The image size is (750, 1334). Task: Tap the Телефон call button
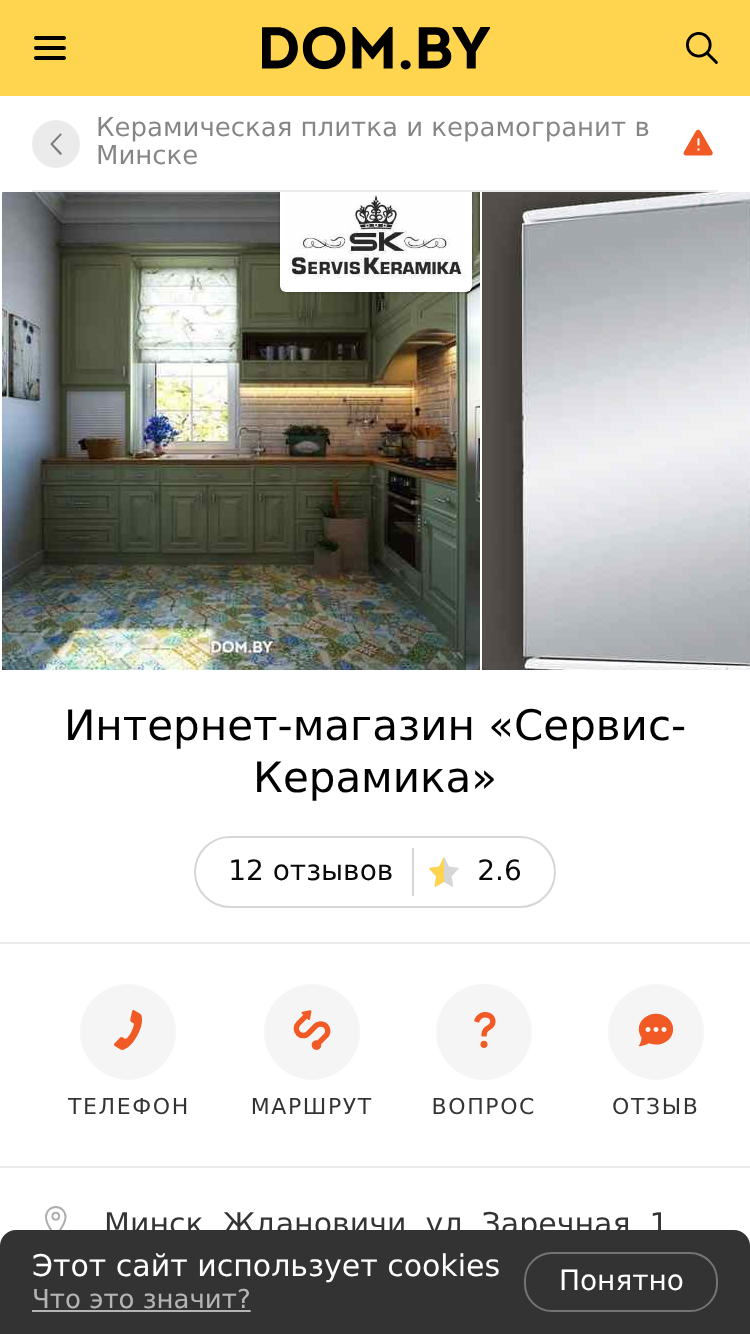[128, 1051]
